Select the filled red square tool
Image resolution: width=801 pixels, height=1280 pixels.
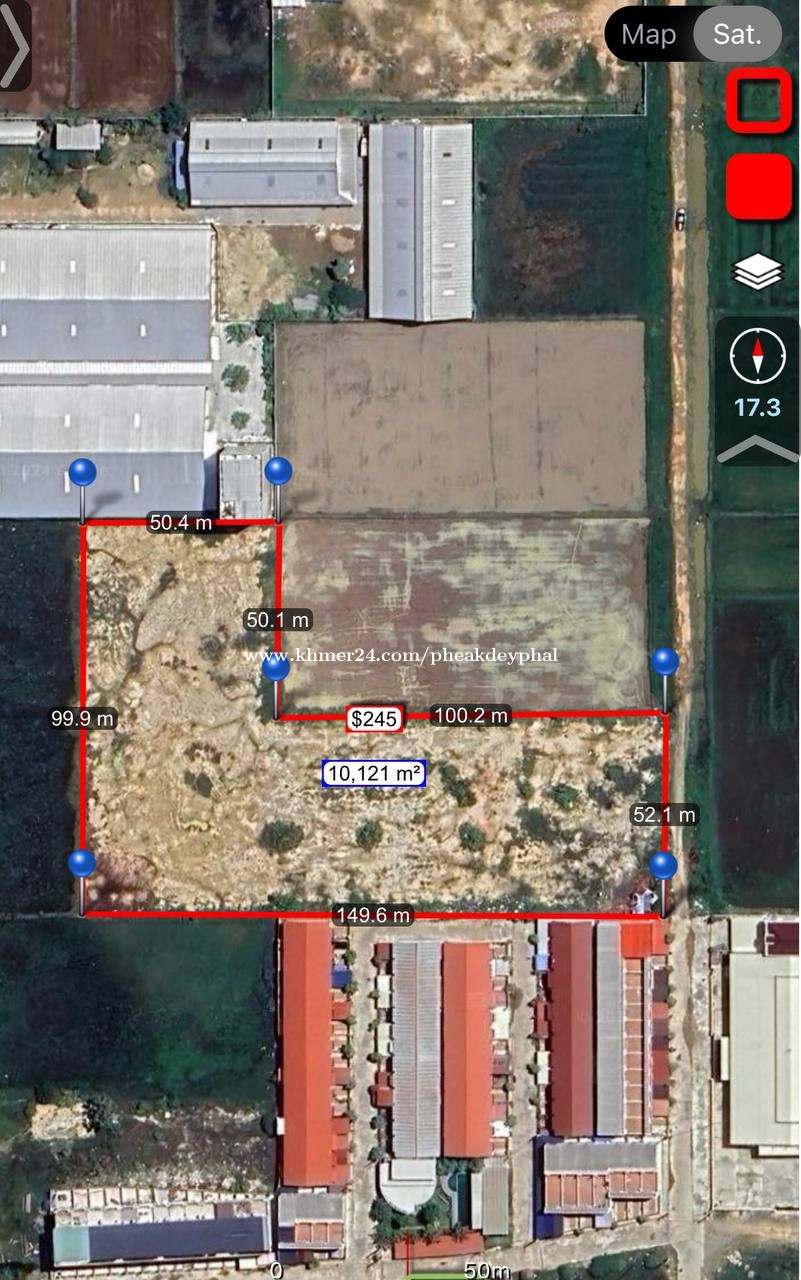[758, 187]
